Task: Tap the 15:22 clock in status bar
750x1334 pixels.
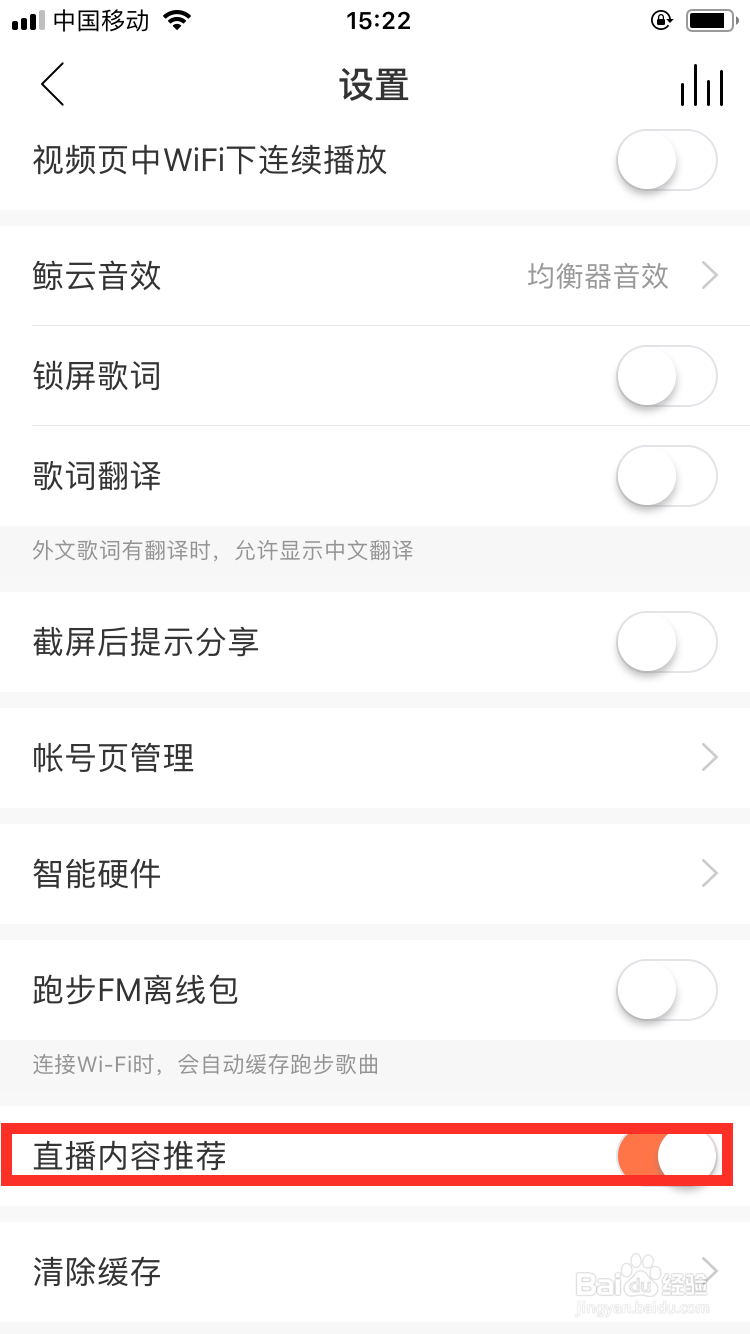Action: point(378,20)
